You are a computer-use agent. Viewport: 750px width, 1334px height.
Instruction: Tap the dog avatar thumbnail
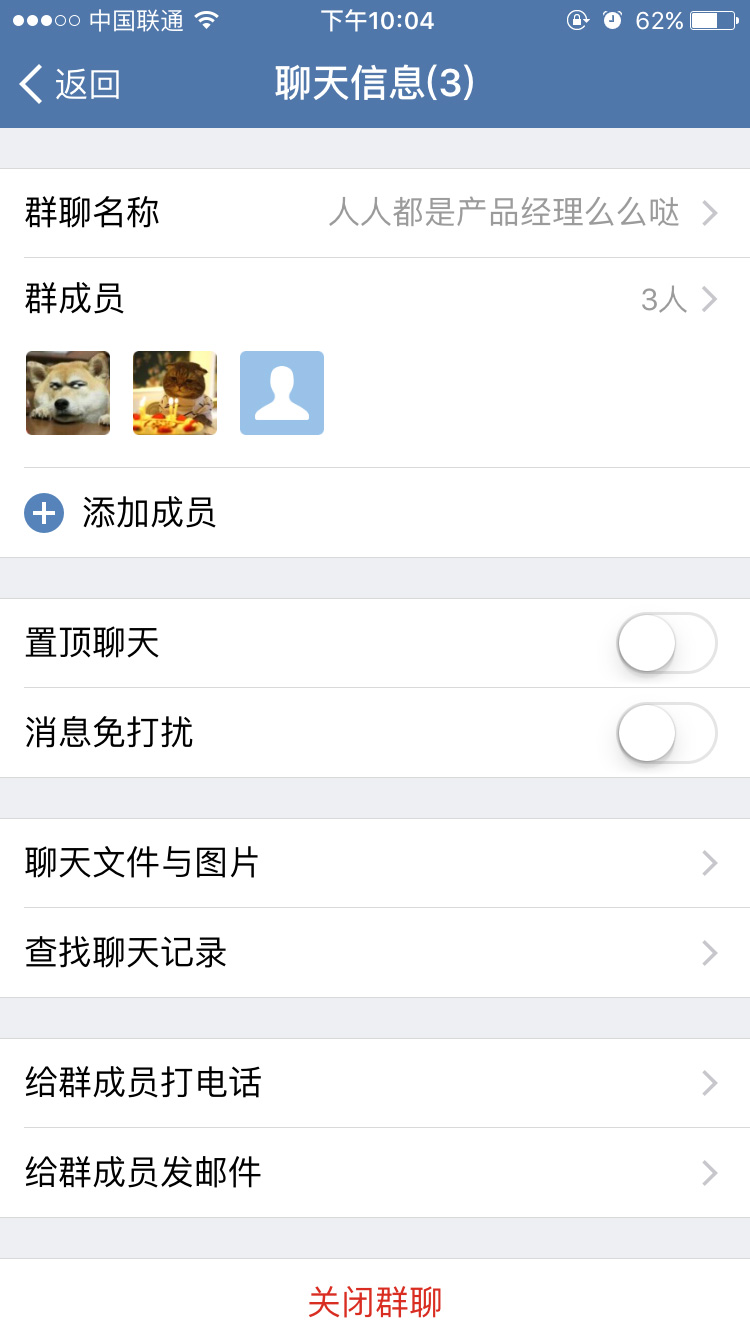click(x=67, y=393)
